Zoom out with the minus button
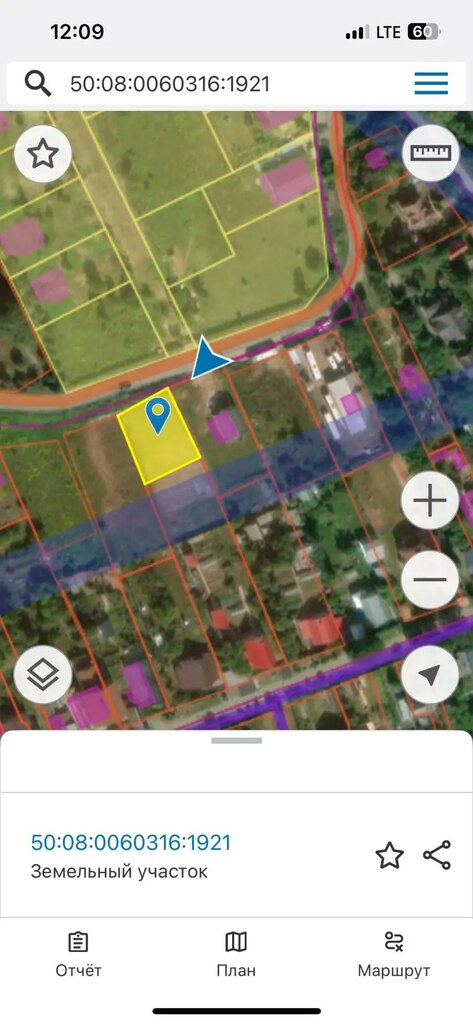Screen dimensions: 473x1024 click(430, 580)
